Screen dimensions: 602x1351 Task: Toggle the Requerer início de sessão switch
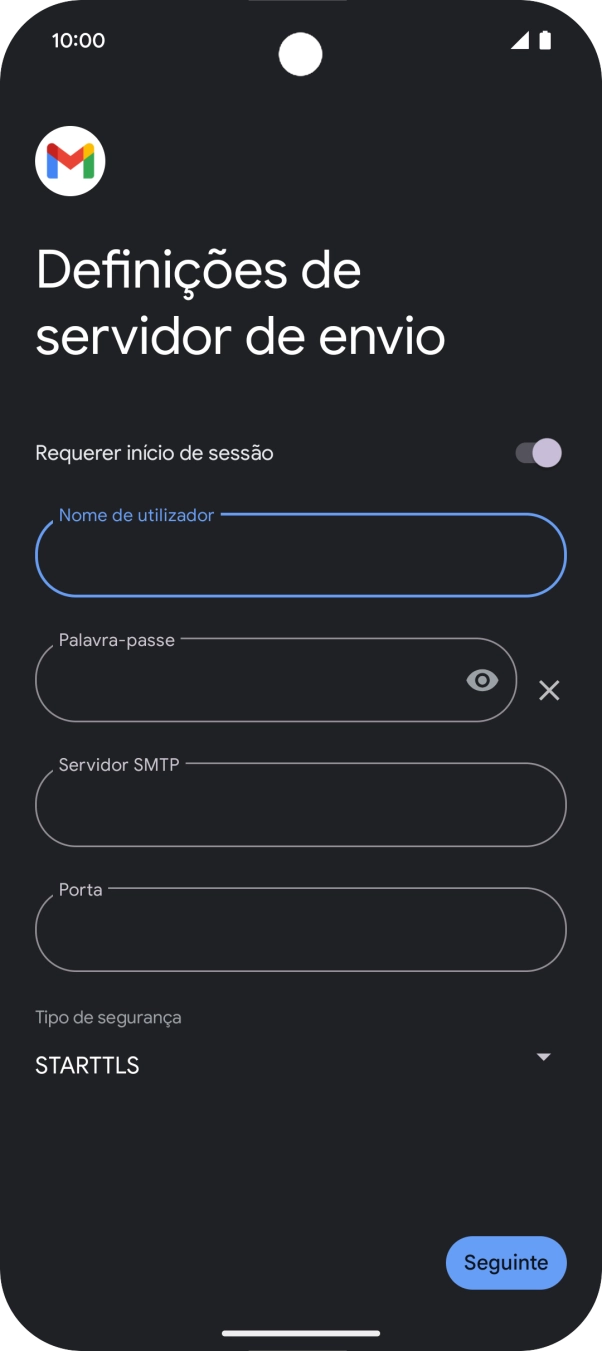pyautogui.click(x=538, y=453)
